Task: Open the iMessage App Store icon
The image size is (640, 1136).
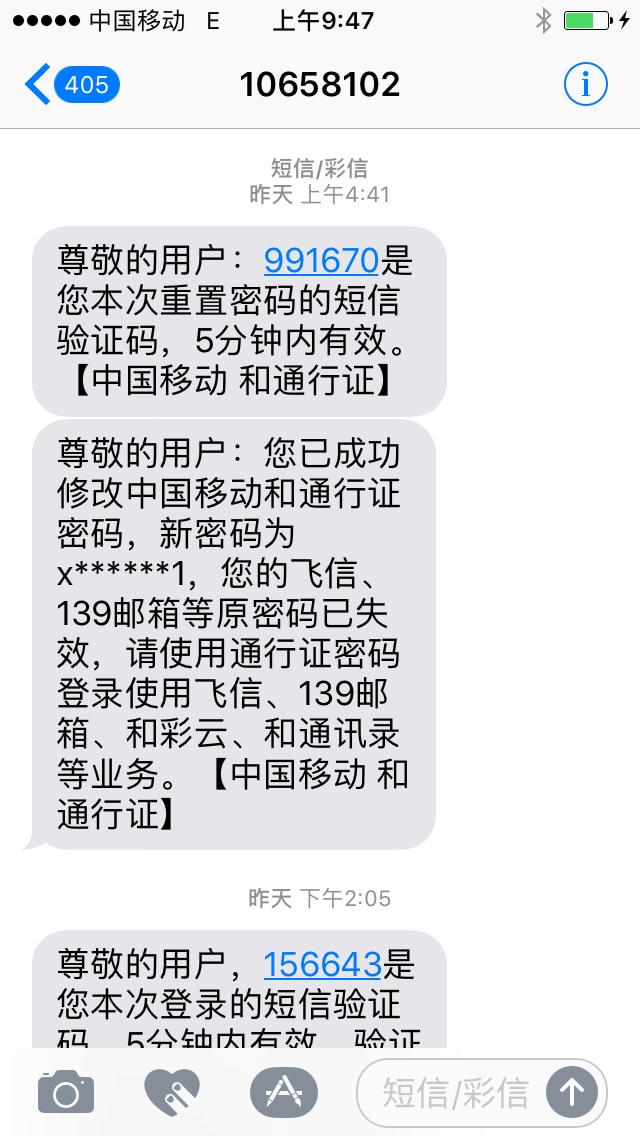Action: [x=284, y=1092]
